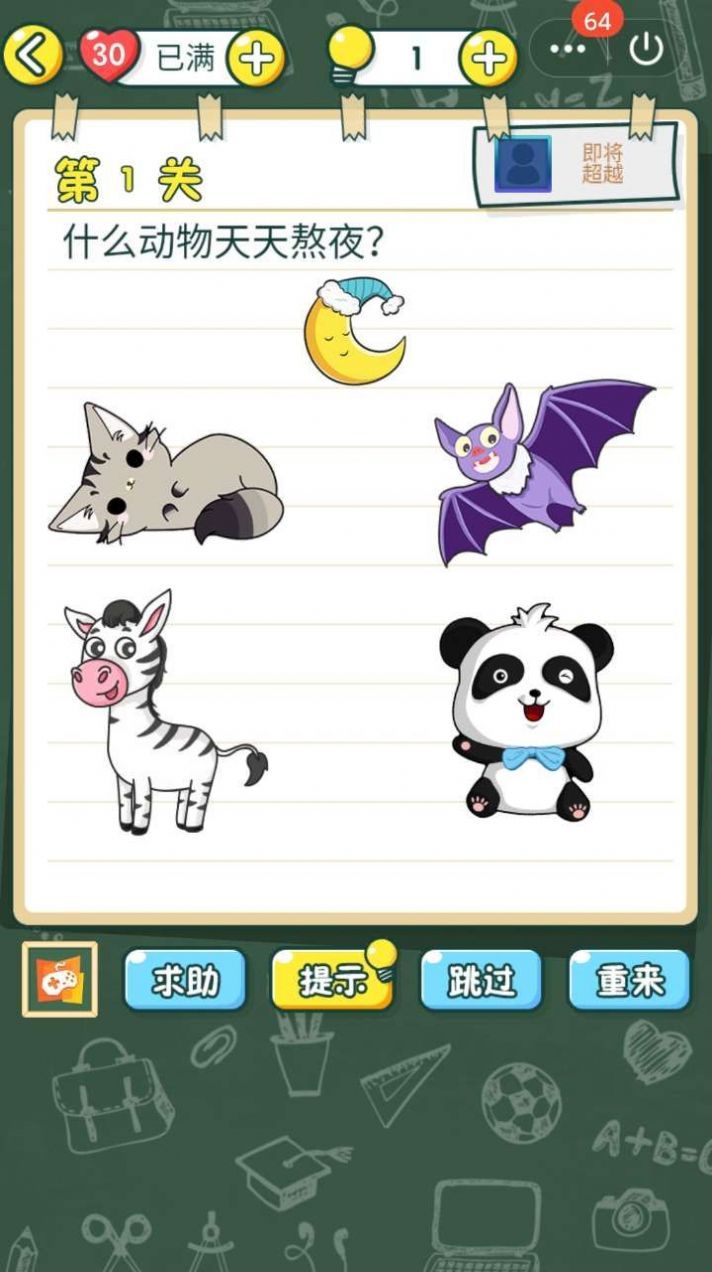The image size is (712, 1272).
Task: Ask friends for help with 求助
Action: point(185,980)
